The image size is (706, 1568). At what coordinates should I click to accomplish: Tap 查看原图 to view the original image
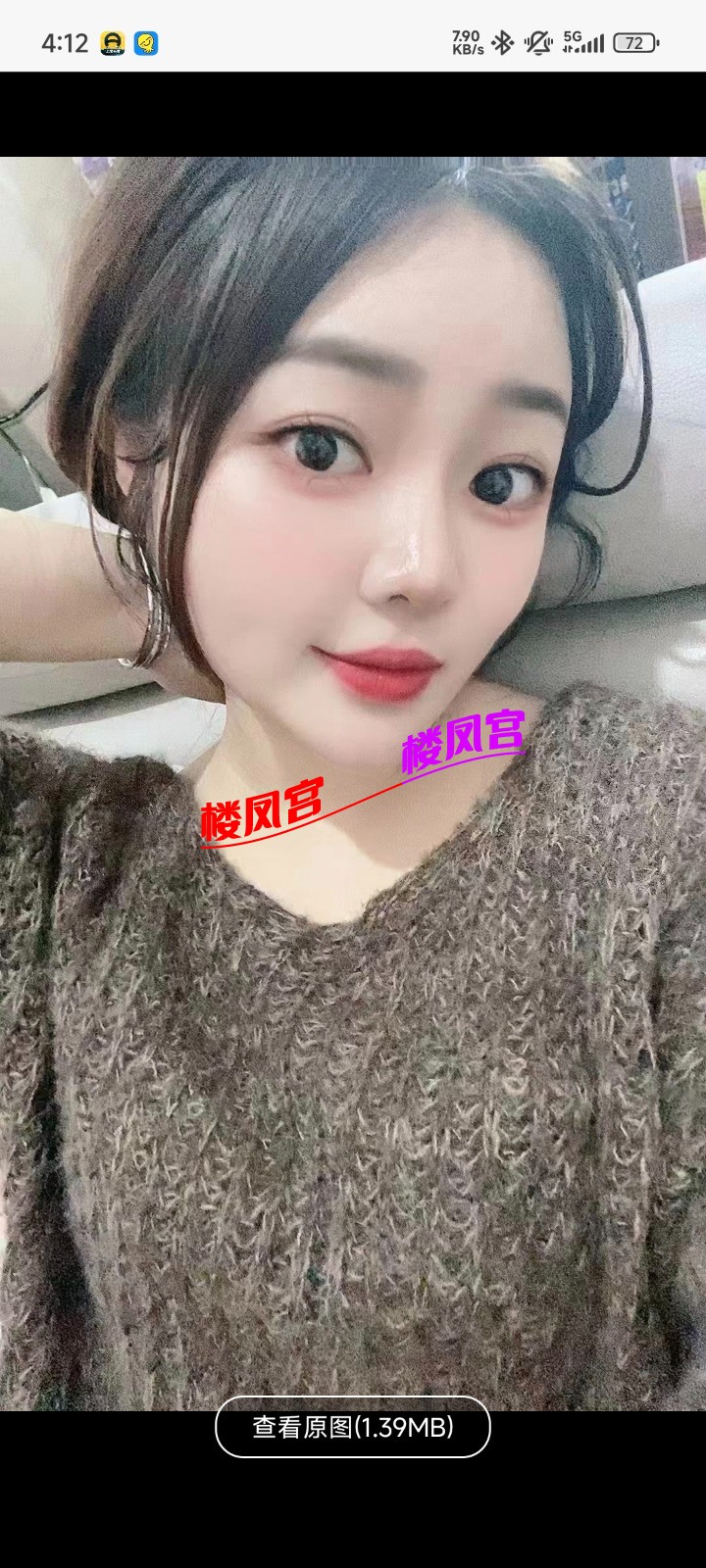point(353,1428)
